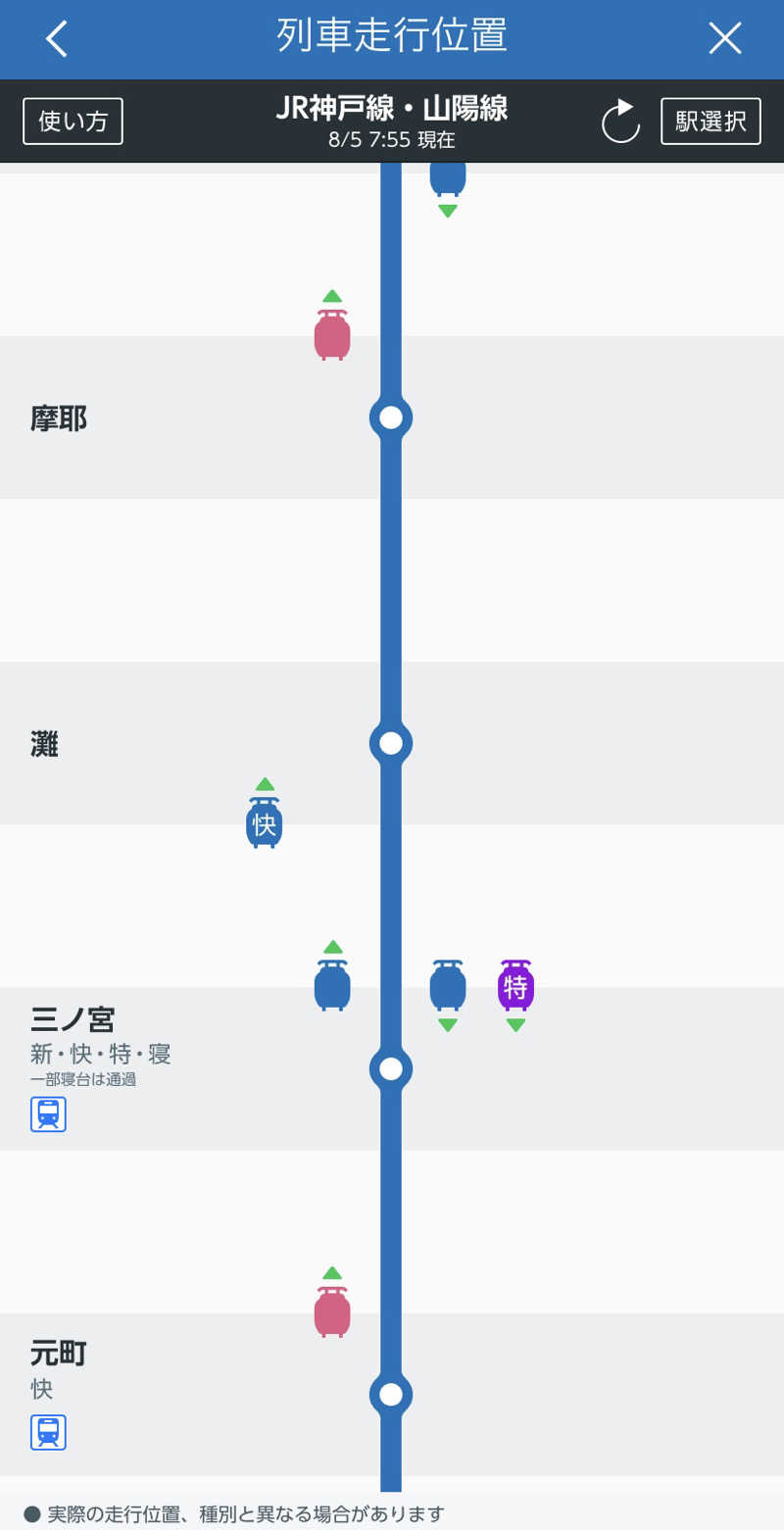This screenshot has height=1530, width=784.
Task: Select the rapid 快 train near 灘
Action: [x=265, y=823]
